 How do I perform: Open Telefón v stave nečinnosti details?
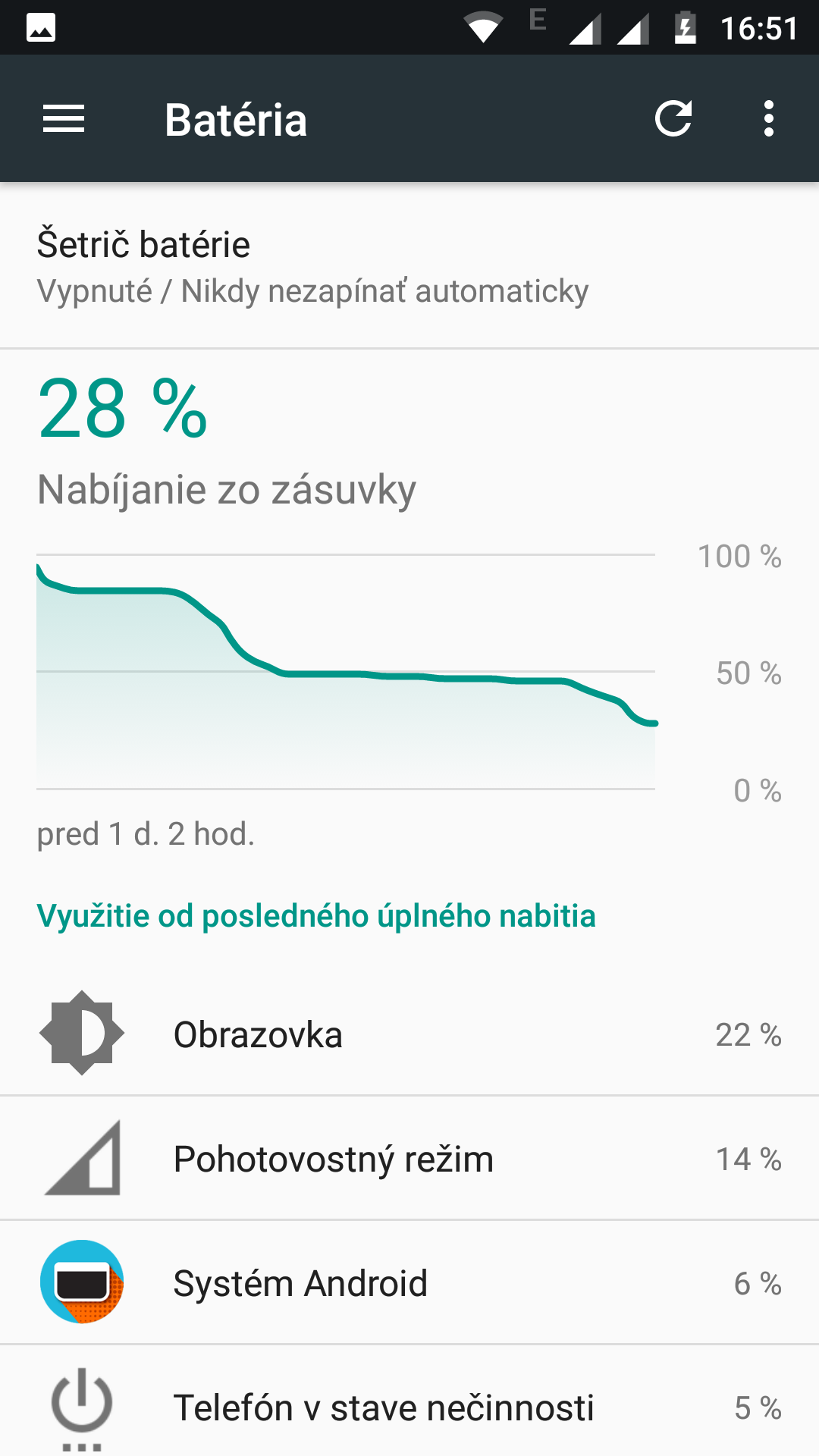click(409, 1401)
